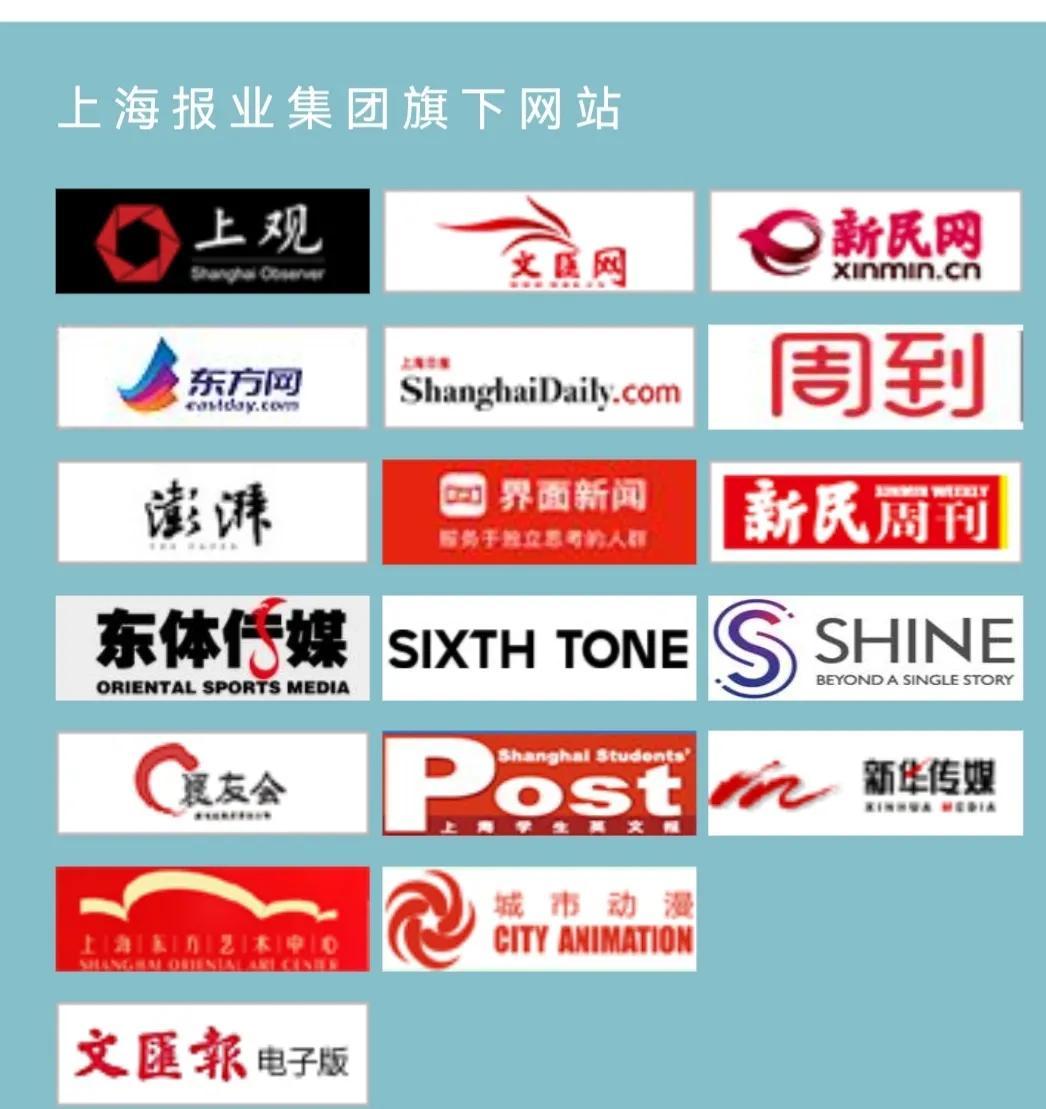Open the 东方网 eastday.com tile
Viewport: 1046px width, 1109px height.
pyautogui.click(x=212, y=377)
